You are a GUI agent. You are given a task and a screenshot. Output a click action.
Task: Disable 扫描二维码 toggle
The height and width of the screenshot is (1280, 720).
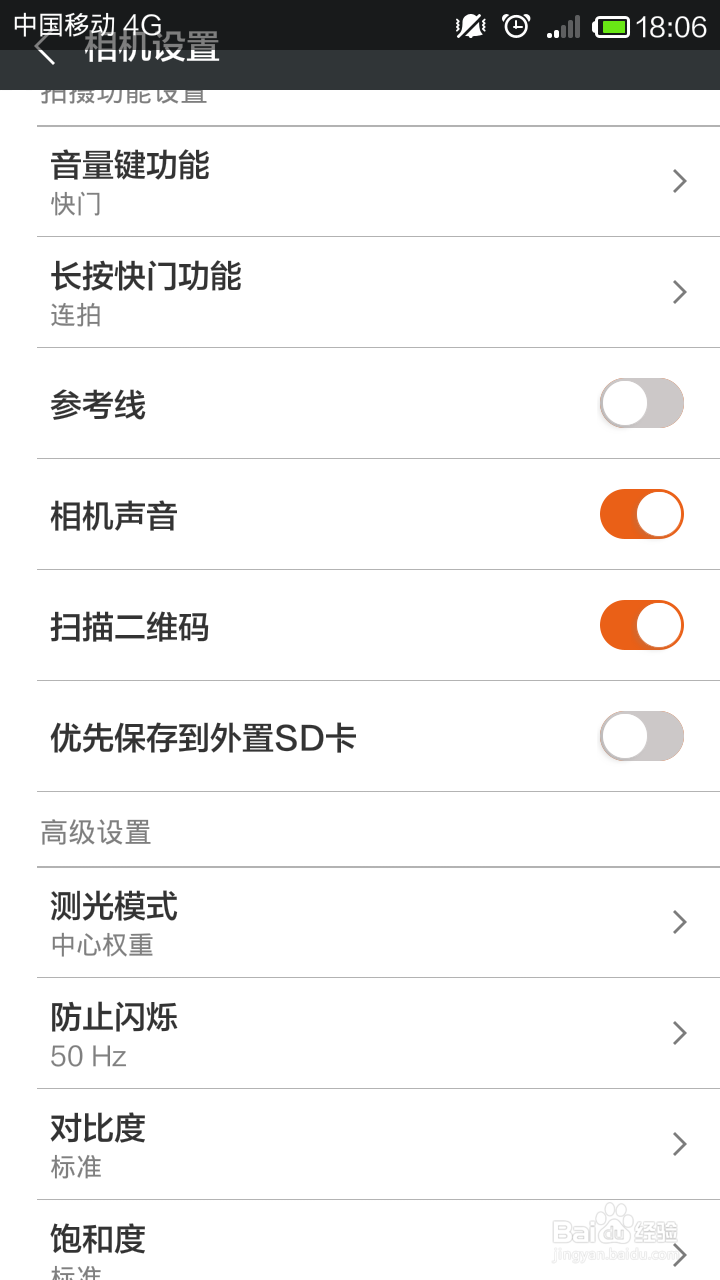642,625
